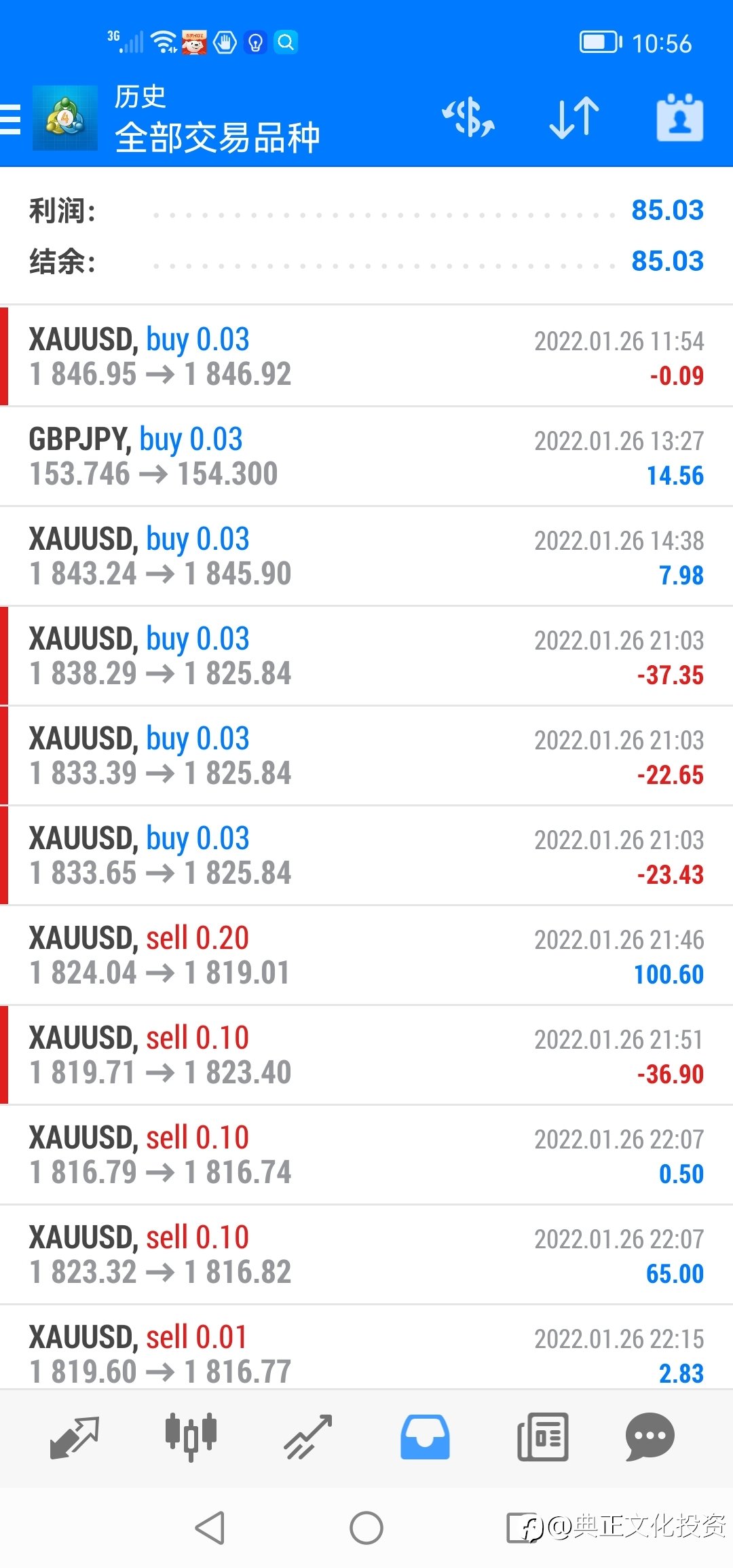
Task: Open the GBPJPY buy 0.03 trade
Action: tap(366, 457)
